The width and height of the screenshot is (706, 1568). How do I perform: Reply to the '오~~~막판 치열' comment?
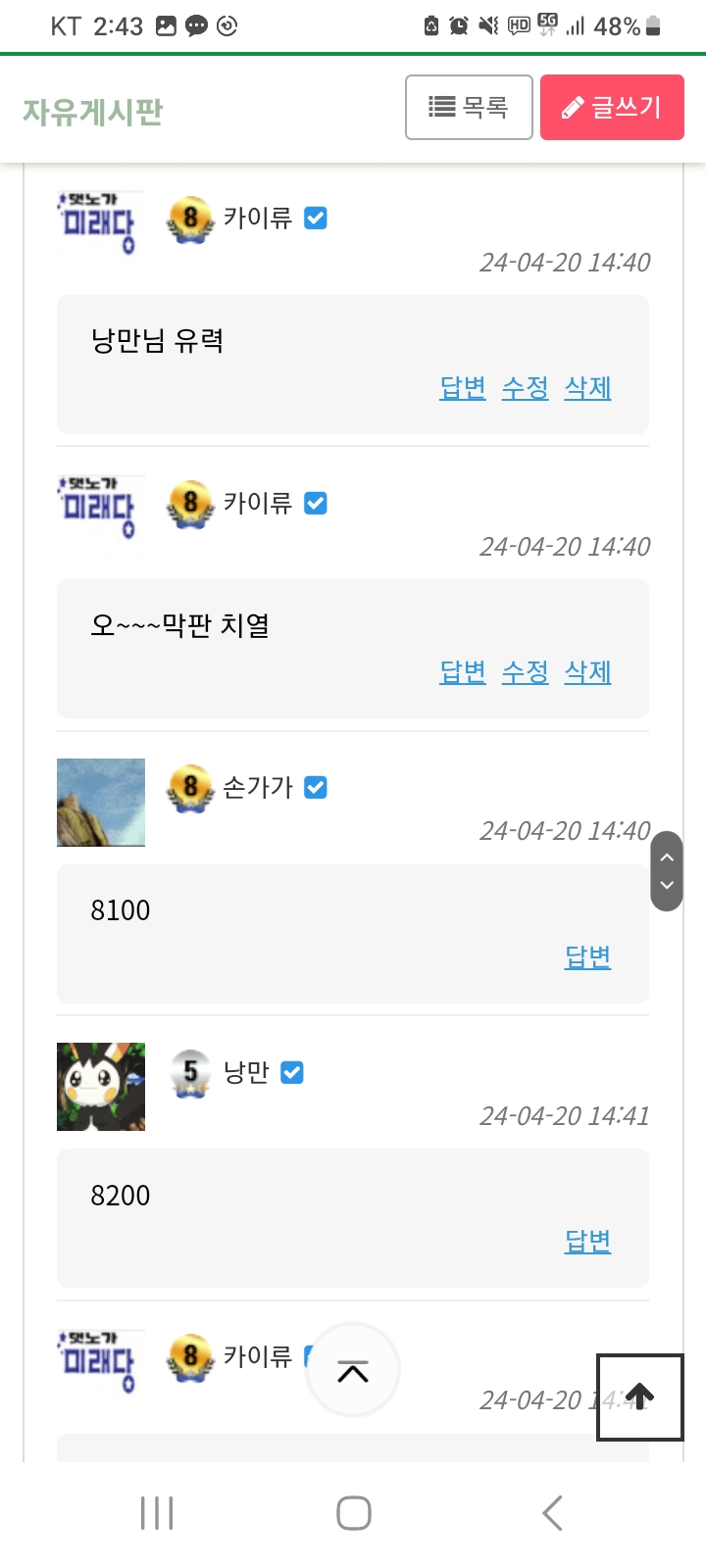[x=463, y=672]
